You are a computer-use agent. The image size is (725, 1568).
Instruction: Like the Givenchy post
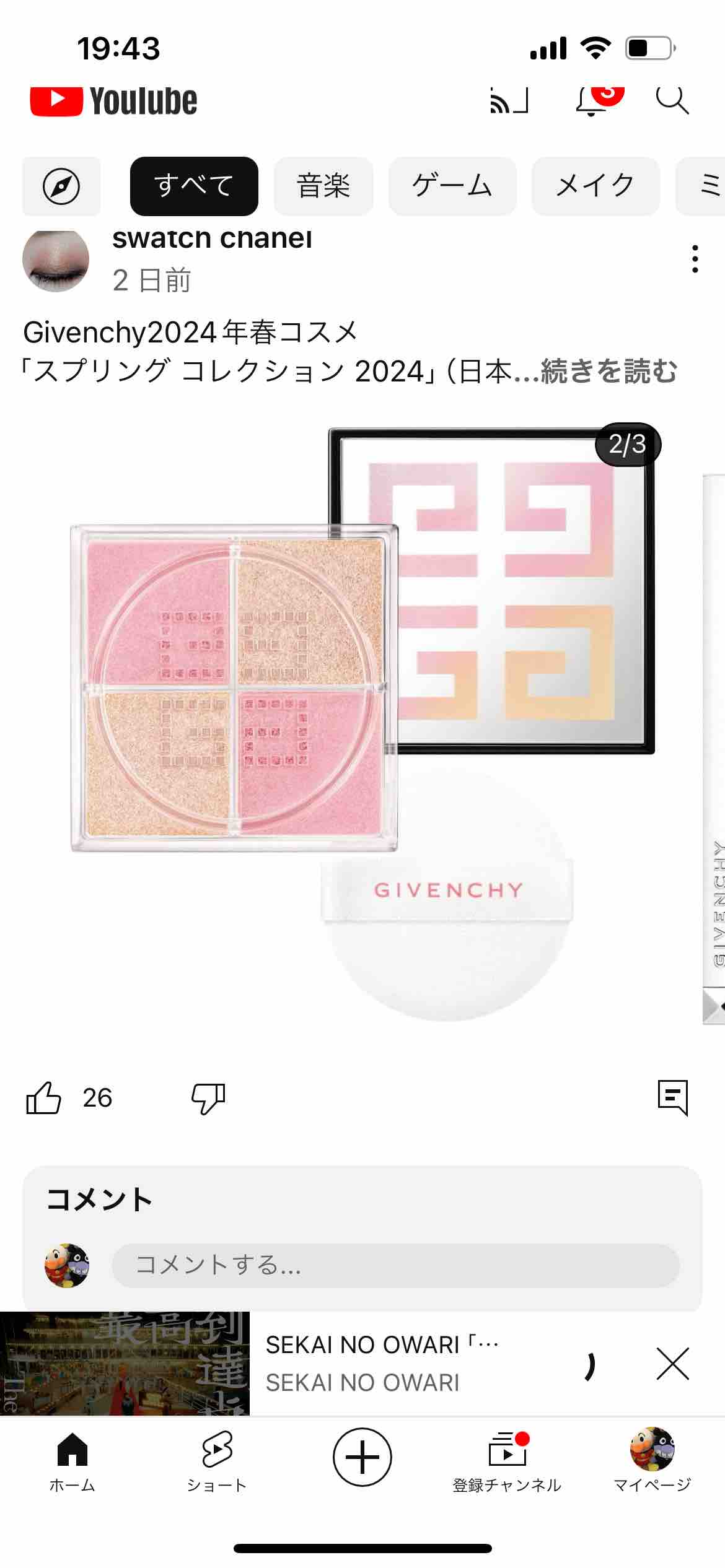pos(43,1098)
